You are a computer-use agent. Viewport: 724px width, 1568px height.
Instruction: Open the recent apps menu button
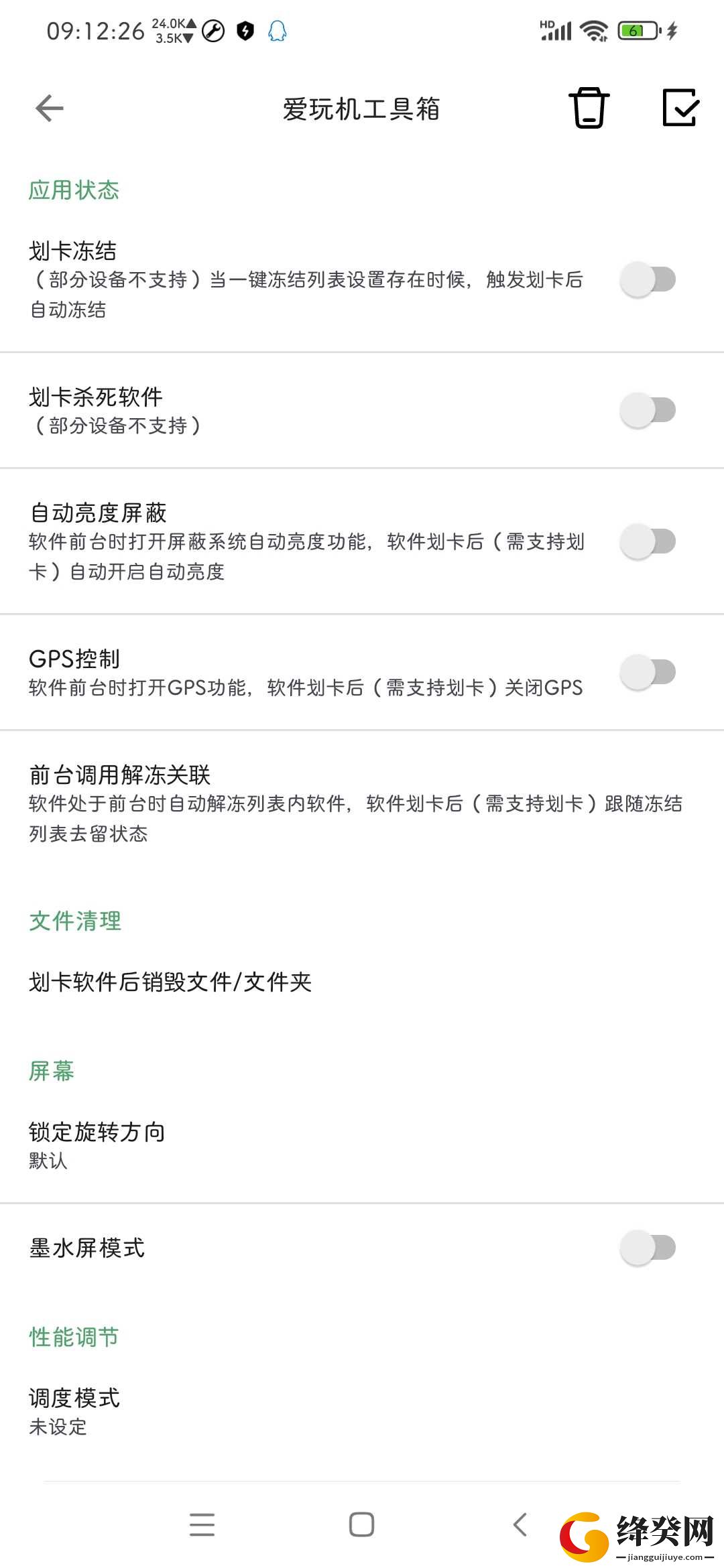click(x=202, y=1524)
